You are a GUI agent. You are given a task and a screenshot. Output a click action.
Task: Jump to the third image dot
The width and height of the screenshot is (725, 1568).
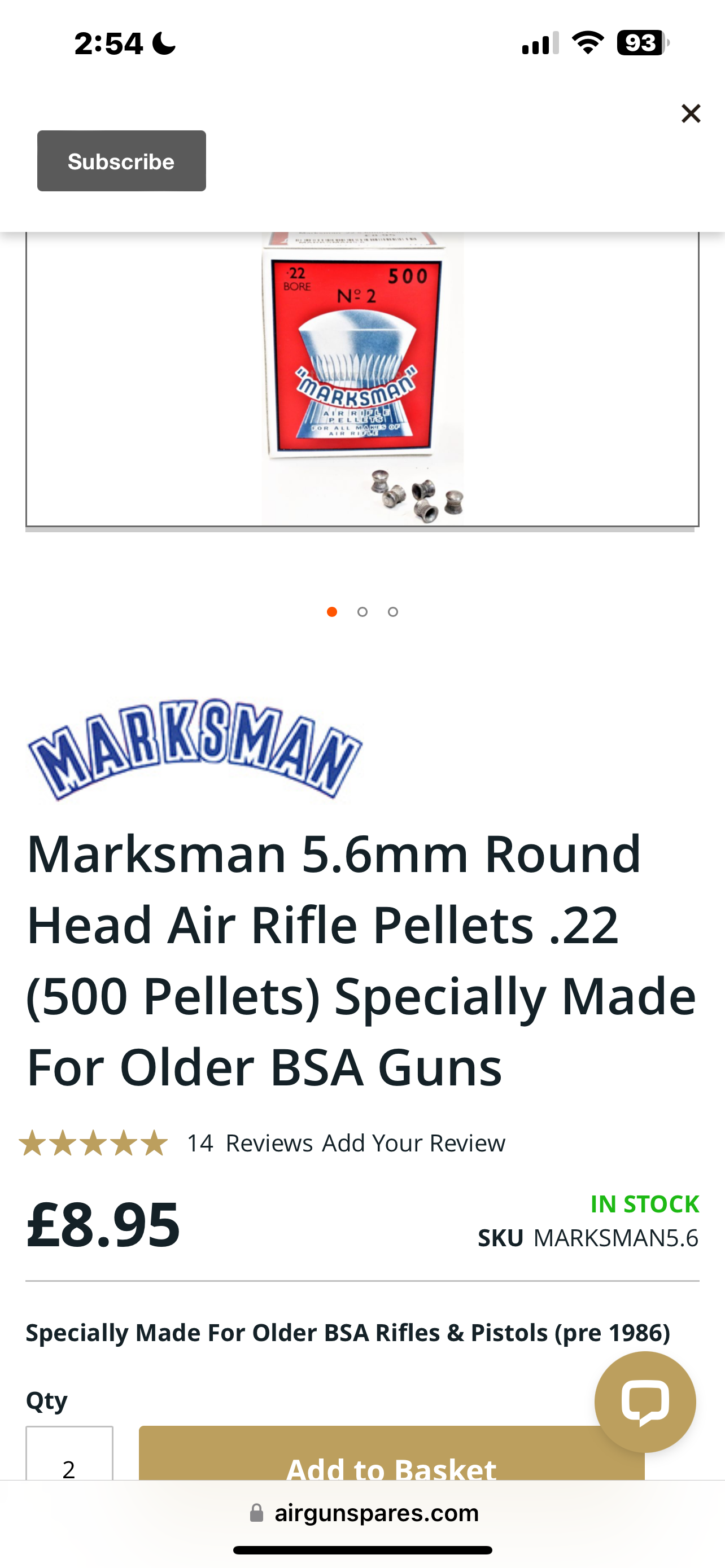(393, 612)
